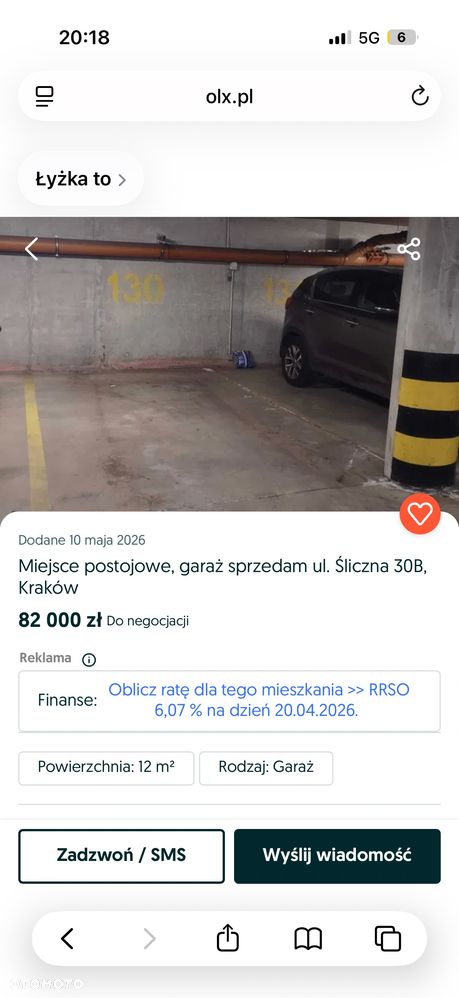Go back with the browser back arrow

click(x=67, y=938)
